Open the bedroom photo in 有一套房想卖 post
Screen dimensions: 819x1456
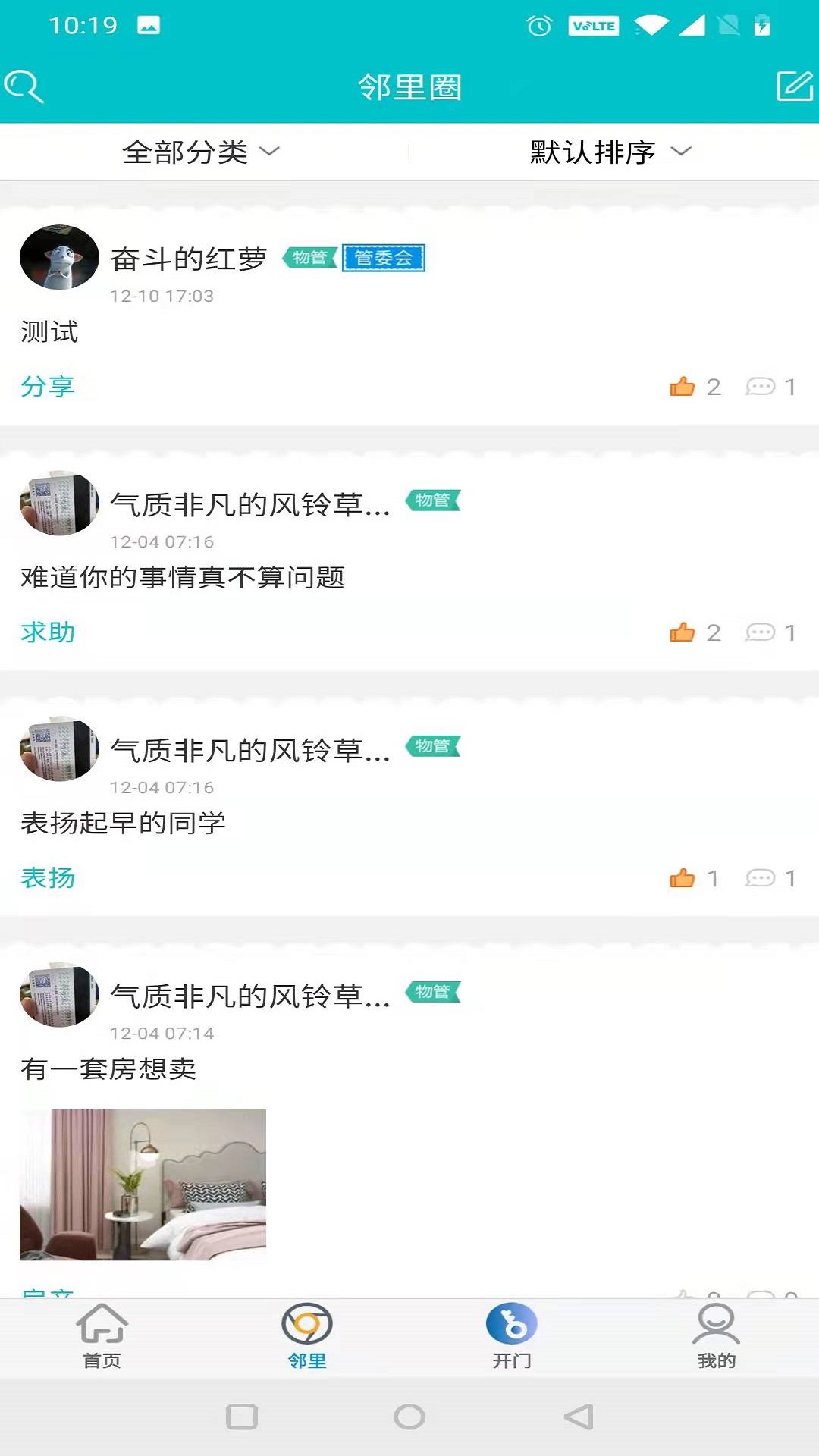coord(143,1185)
